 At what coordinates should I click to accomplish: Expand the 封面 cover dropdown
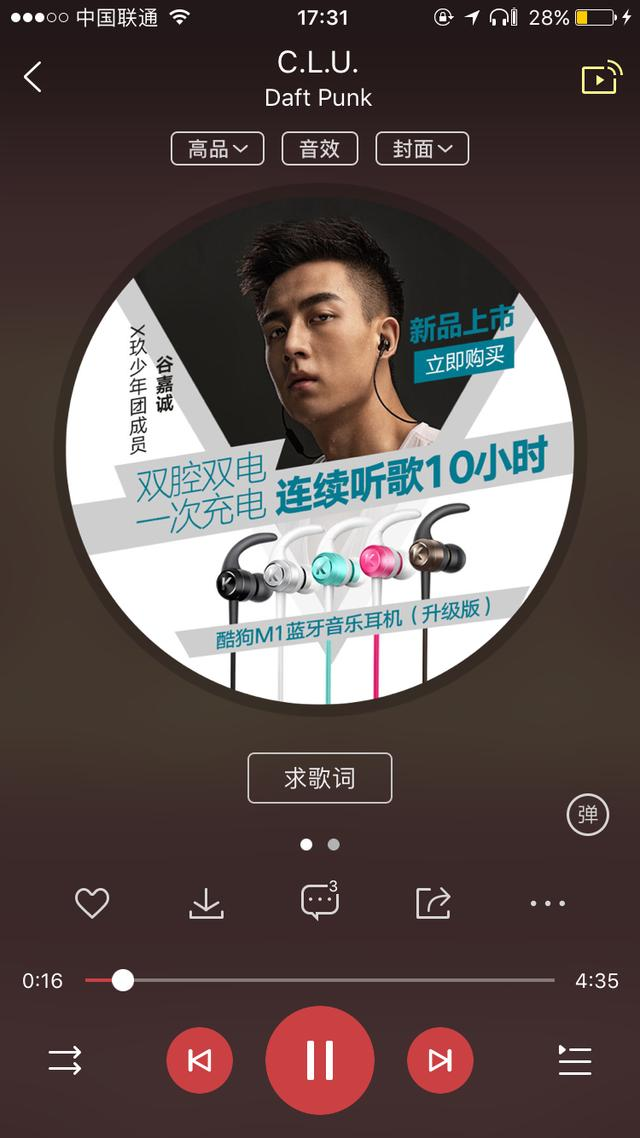click(x=422, y=149)
